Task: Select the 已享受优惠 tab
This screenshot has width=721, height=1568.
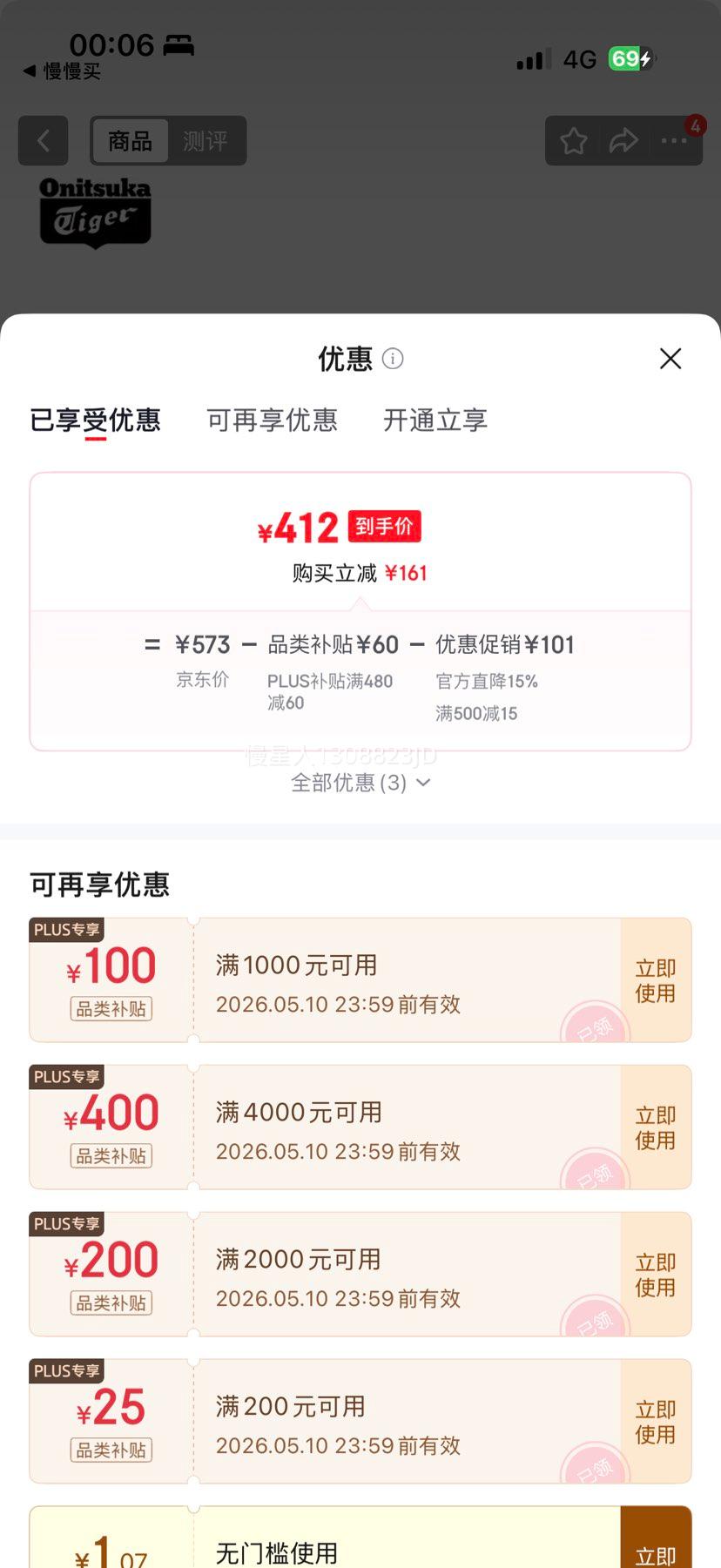Action: (96, 421)
